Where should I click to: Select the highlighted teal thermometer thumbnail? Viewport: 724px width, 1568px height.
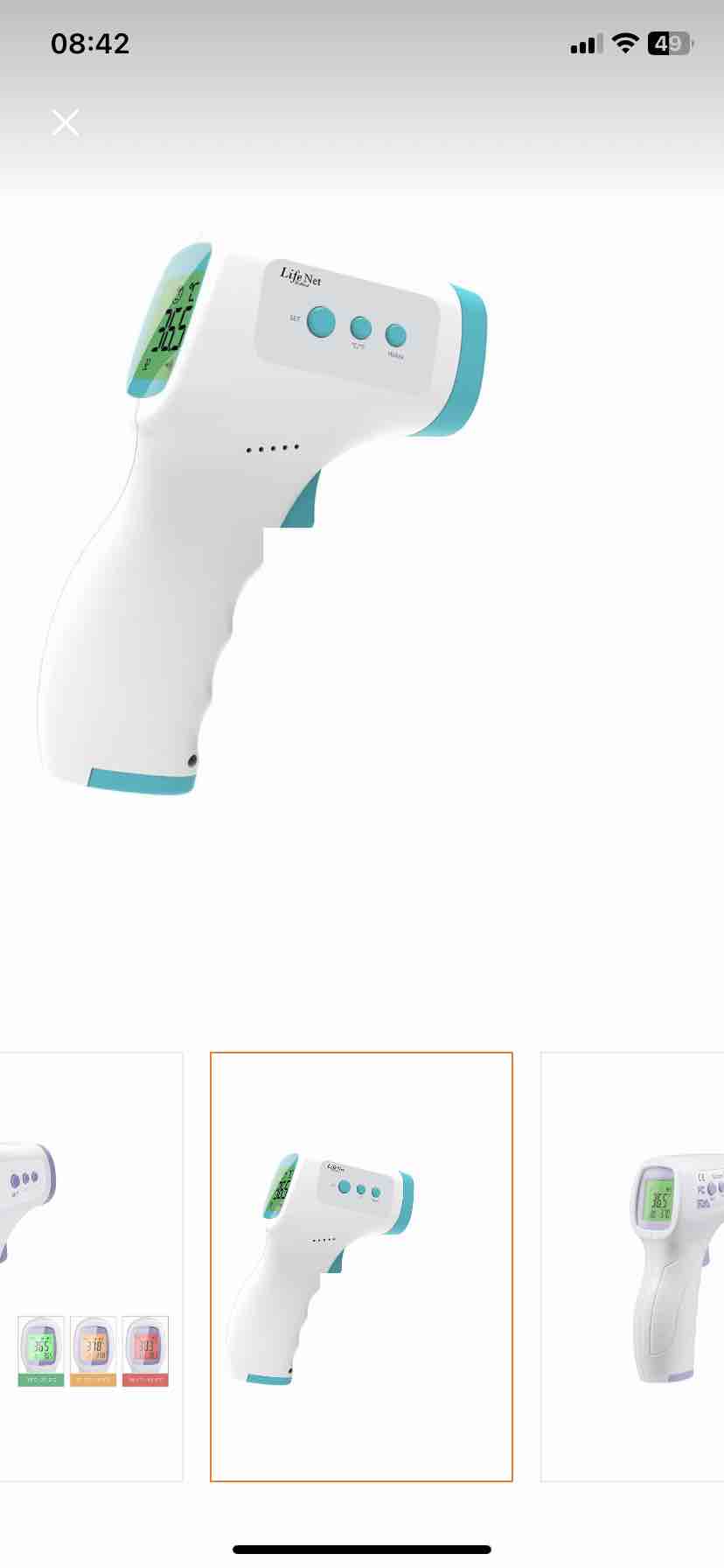(361, 1266)
